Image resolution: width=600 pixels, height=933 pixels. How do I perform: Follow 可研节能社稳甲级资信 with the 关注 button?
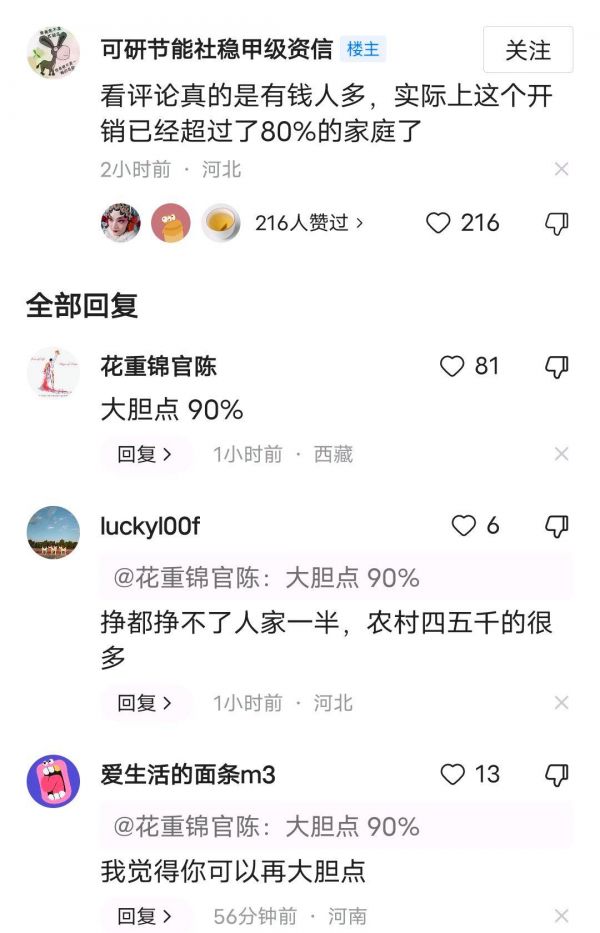coord(528,50)
